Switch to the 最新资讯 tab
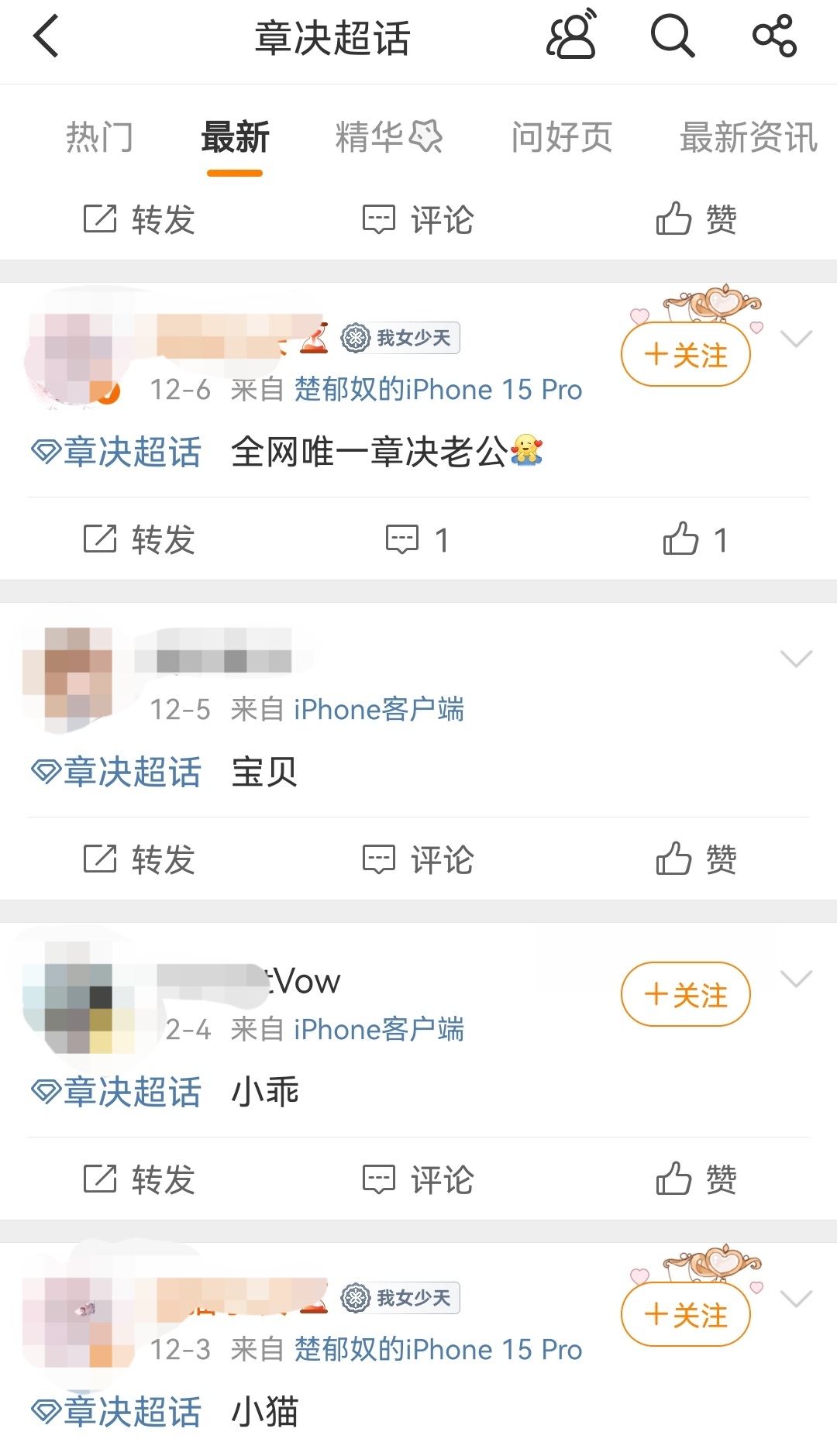 747,138
